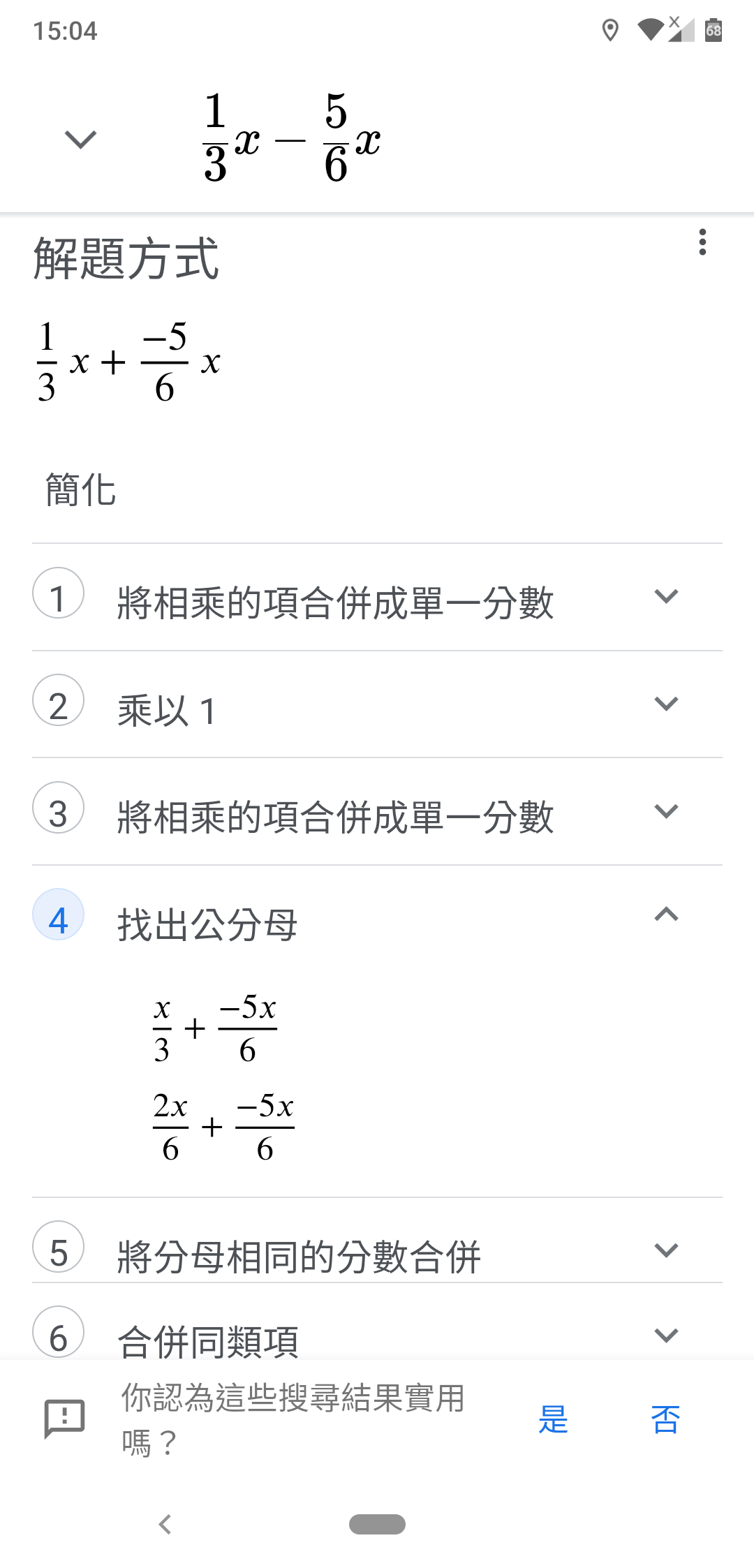Tap the feedback icon

point(64,1419)
